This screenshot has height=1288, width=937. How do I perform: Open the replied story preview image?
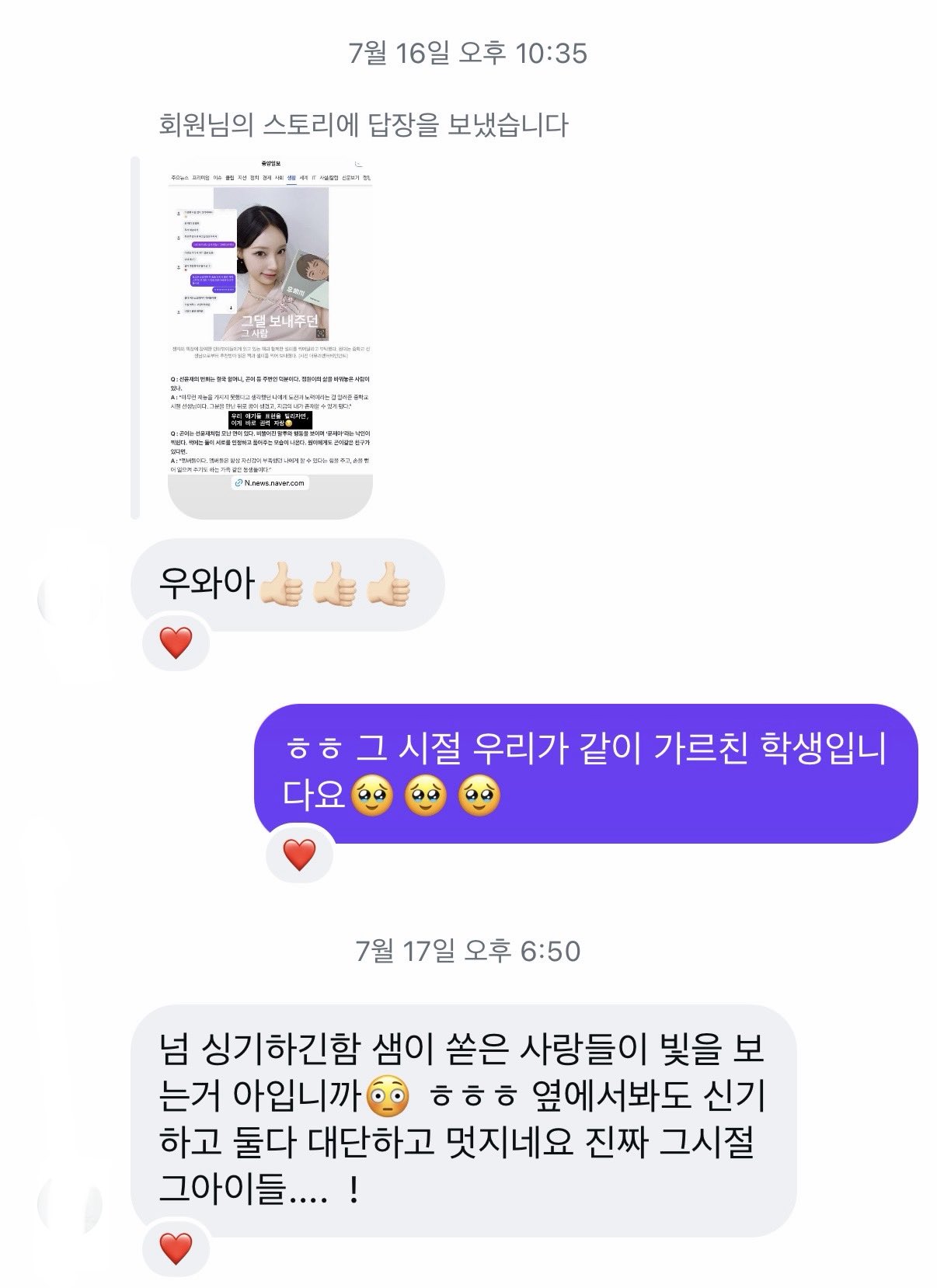[x=270, y=338]
